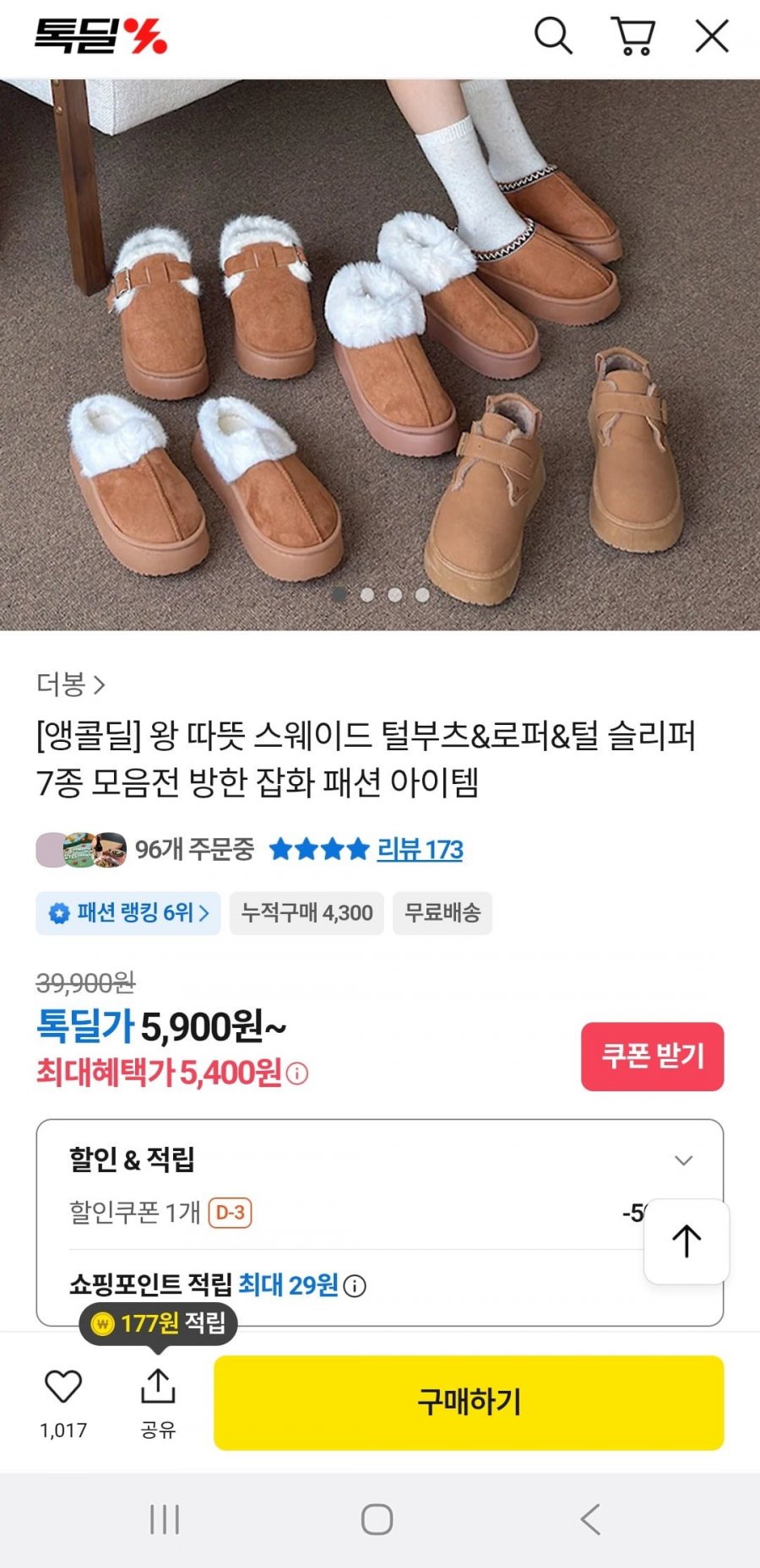Open the search magnifier icon
The width and height of the screenshot is (760, 1568).
553,36
